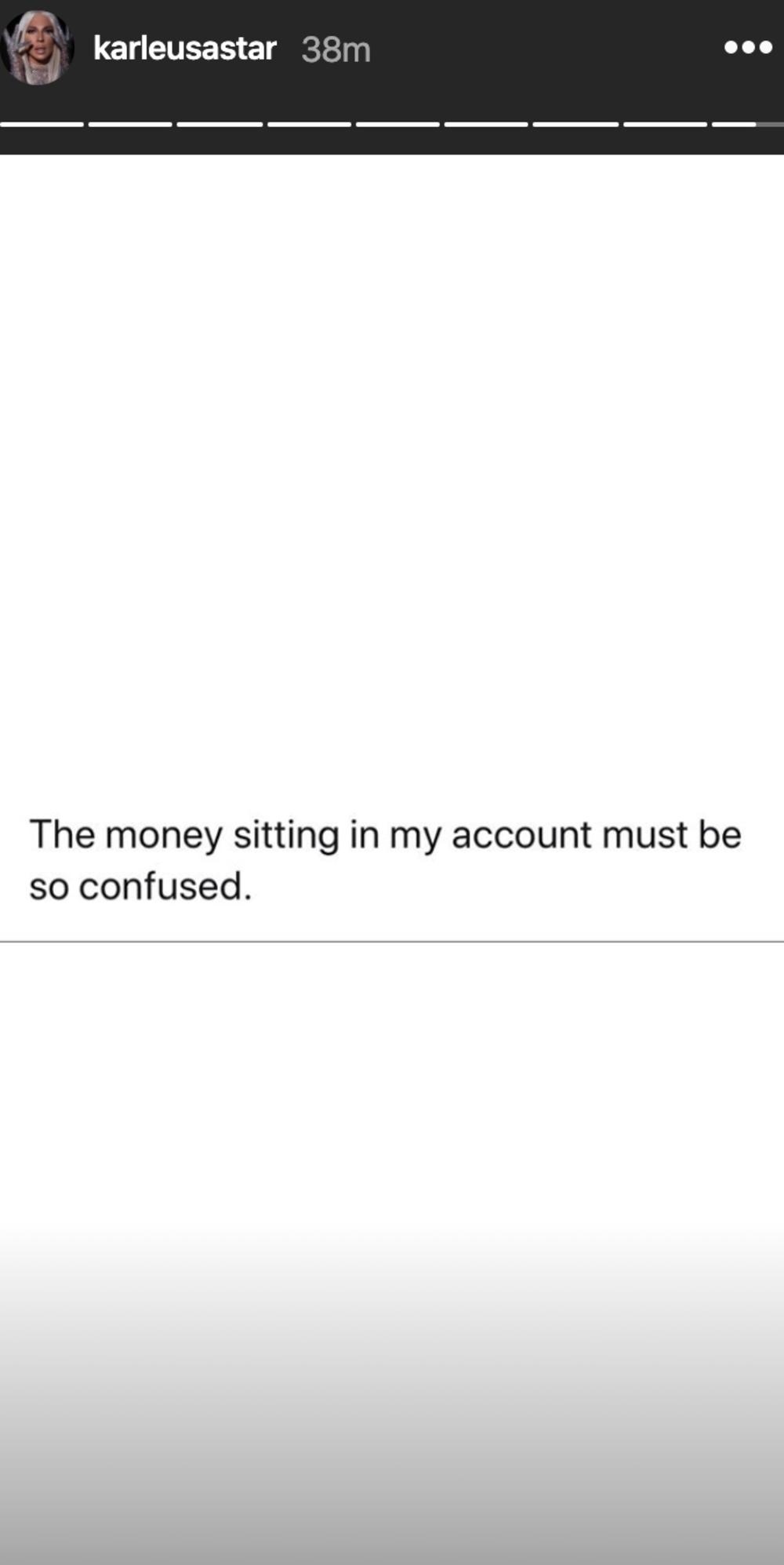Open karleusastar's profile picture
Screen dimensions: 784x1565
[x=37, y=48]
